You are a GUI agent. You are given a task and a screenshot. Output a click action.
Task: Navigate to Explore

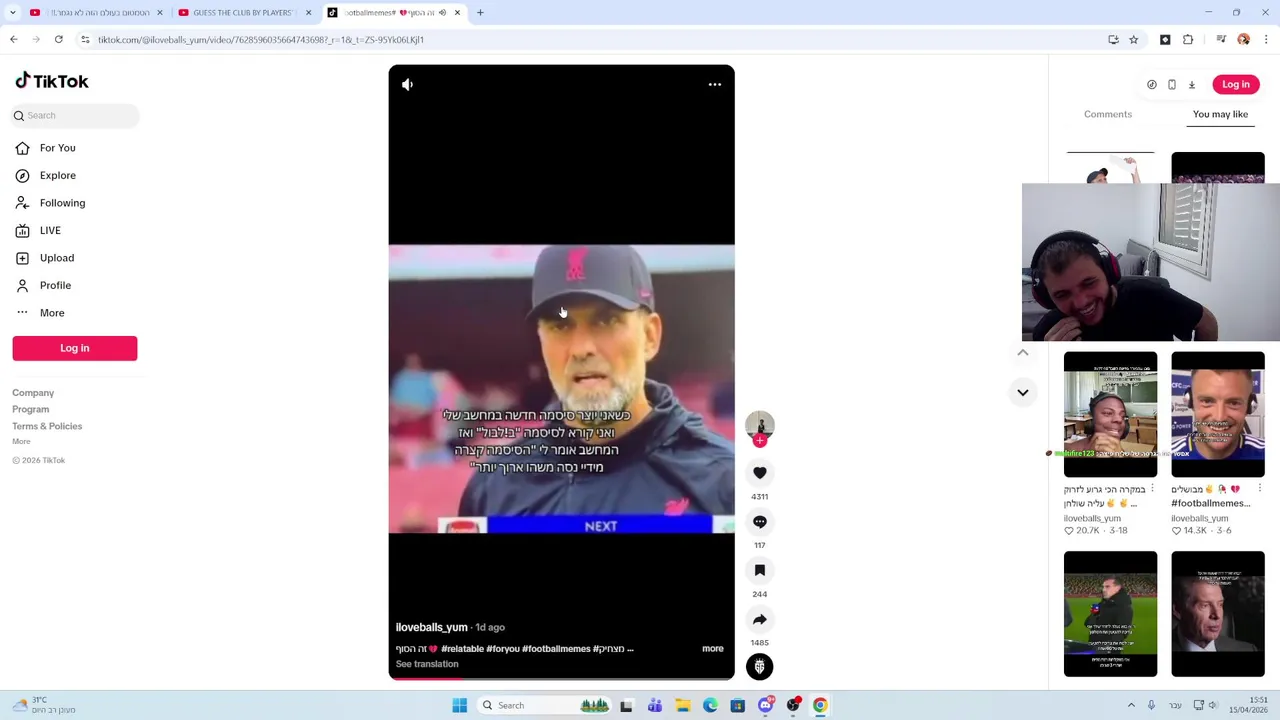coord(57,175)
